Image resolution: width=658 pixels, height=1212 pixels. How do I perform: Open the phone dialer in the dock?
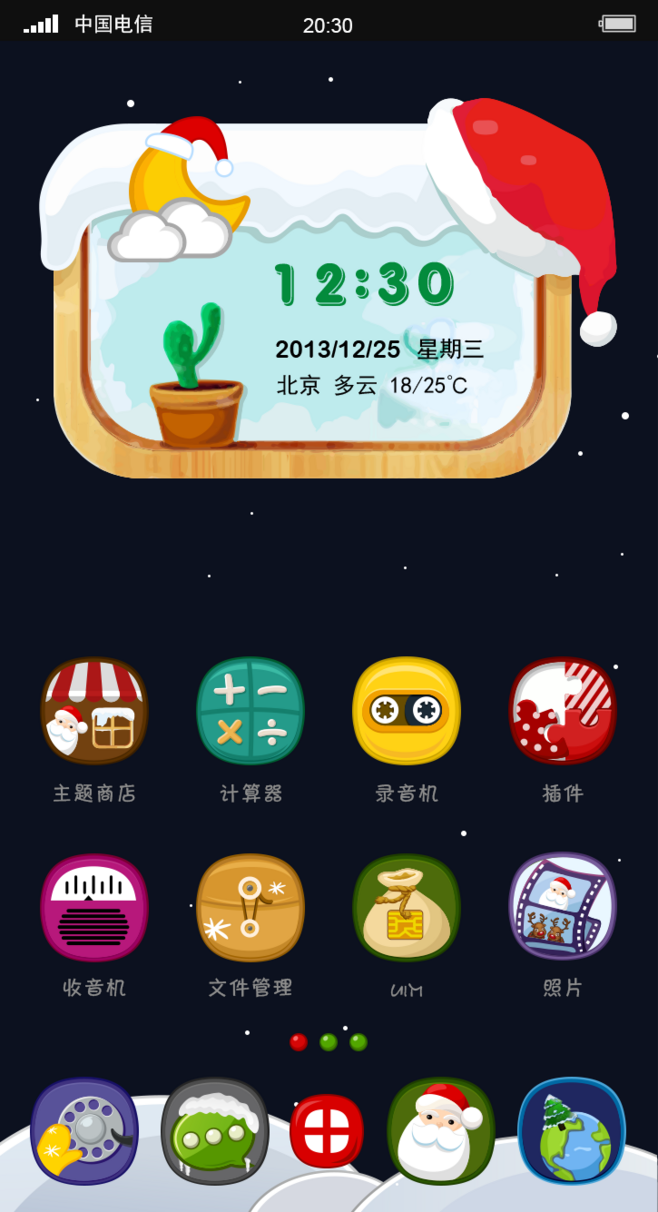(85, 1131)
